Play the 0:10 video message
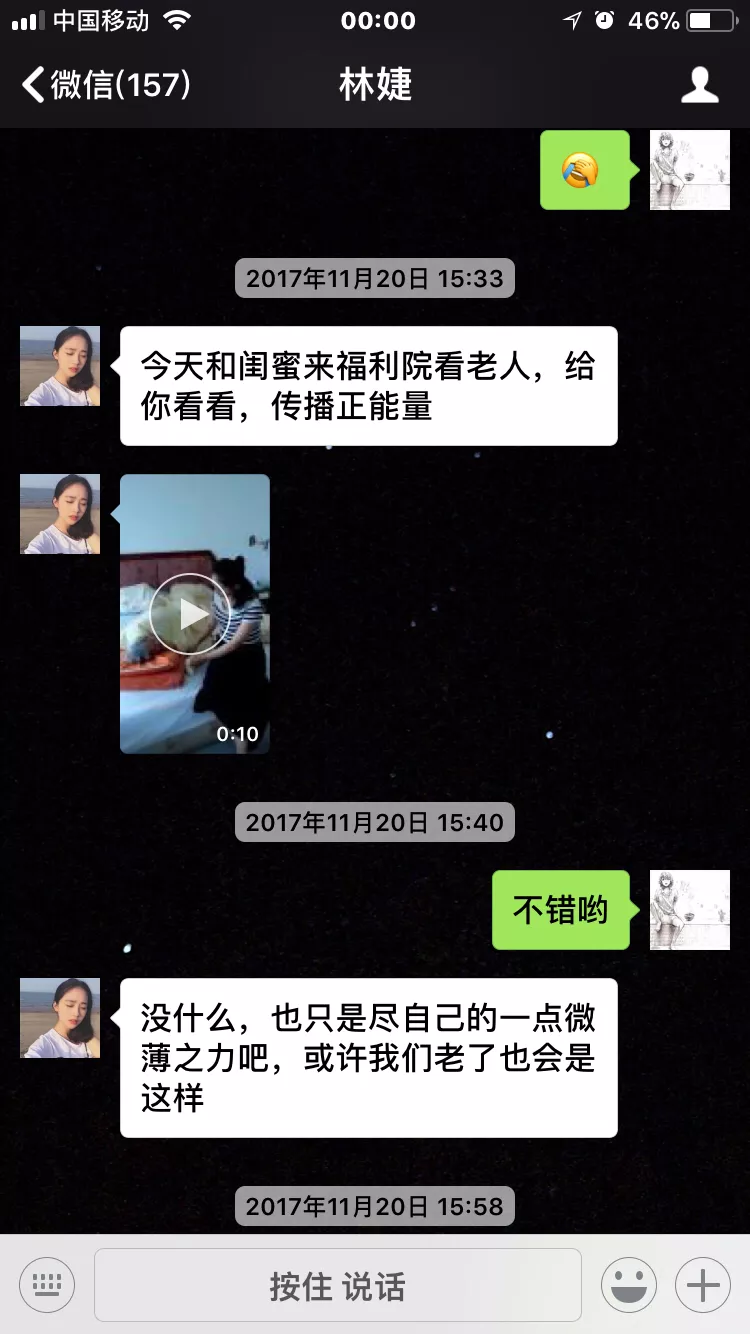The image size is (750, 1334). tap(189, 613)
